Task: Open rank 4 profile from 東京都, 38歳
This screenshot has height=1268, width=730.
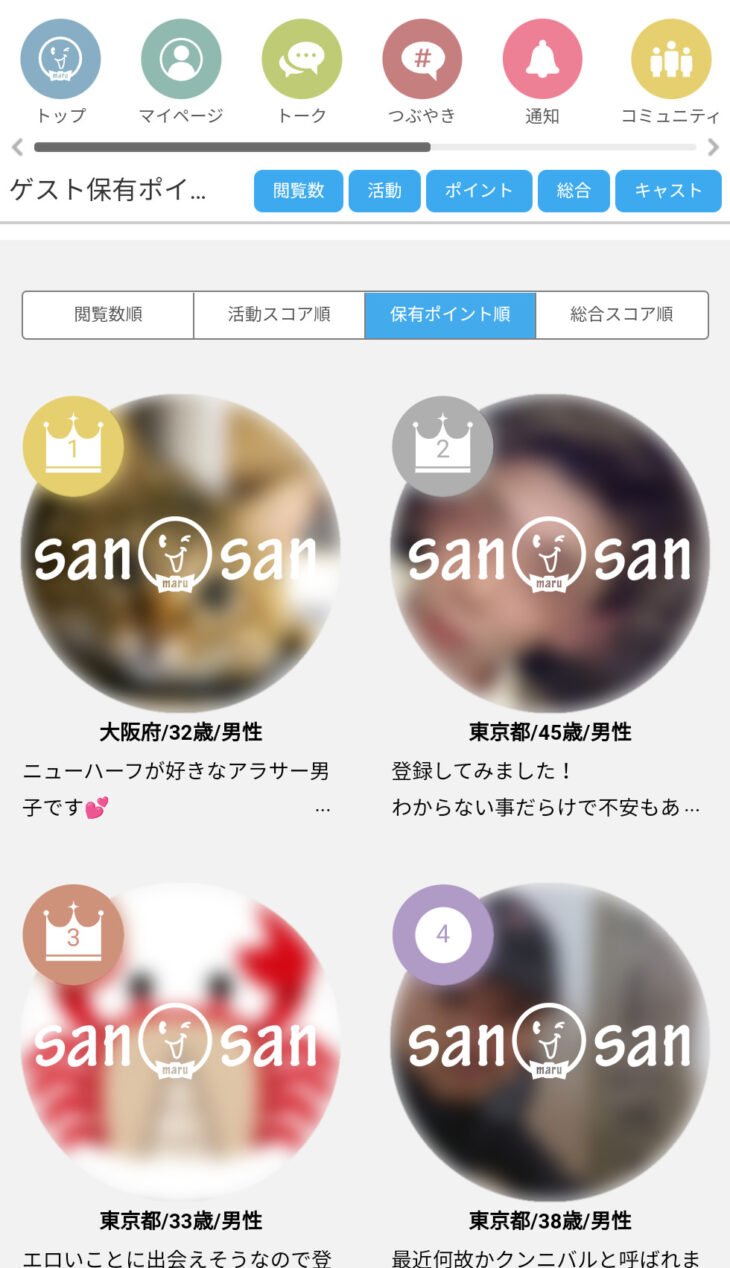Action: click(550, 1042)
